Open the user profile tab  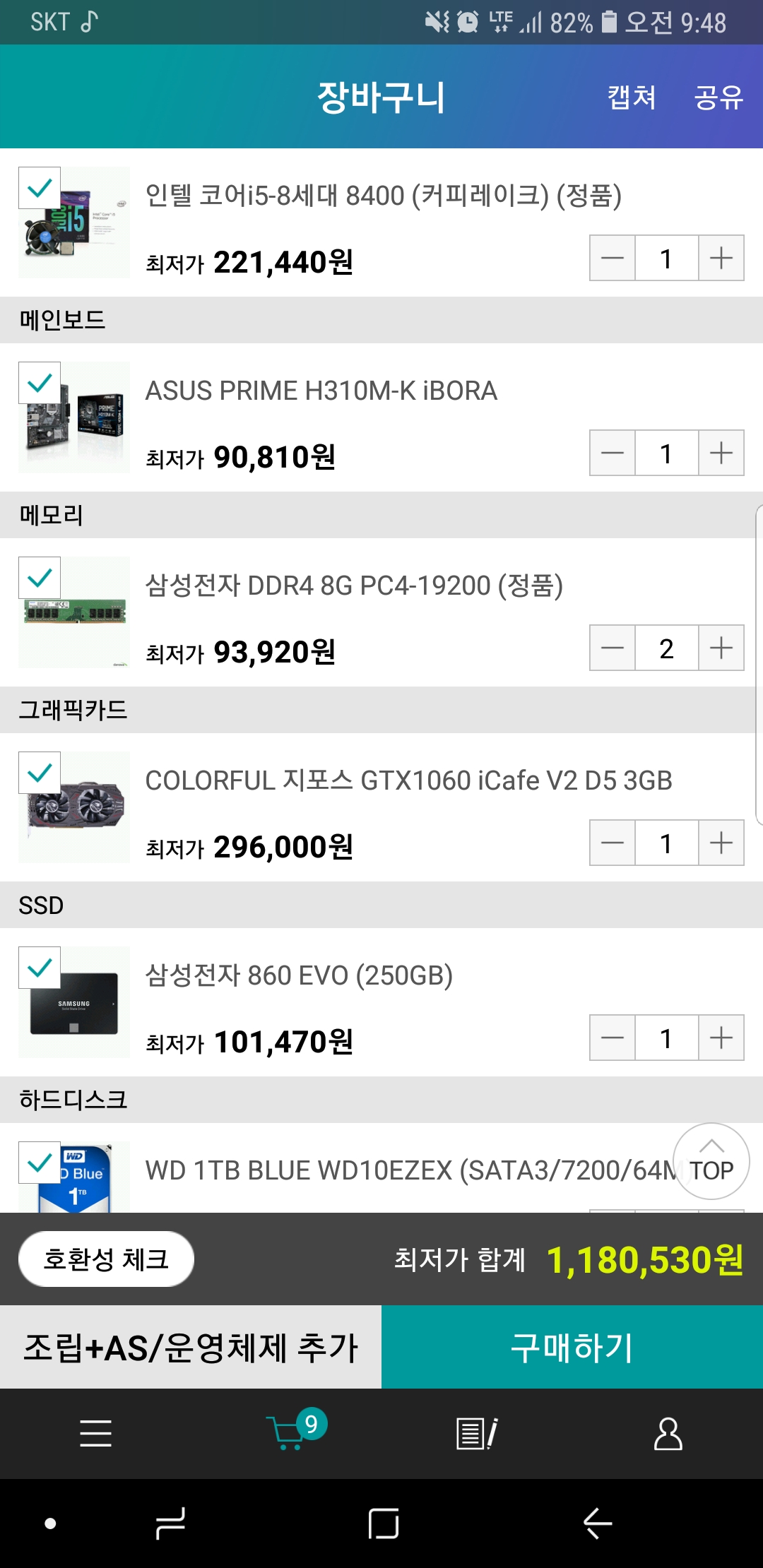668,1434
